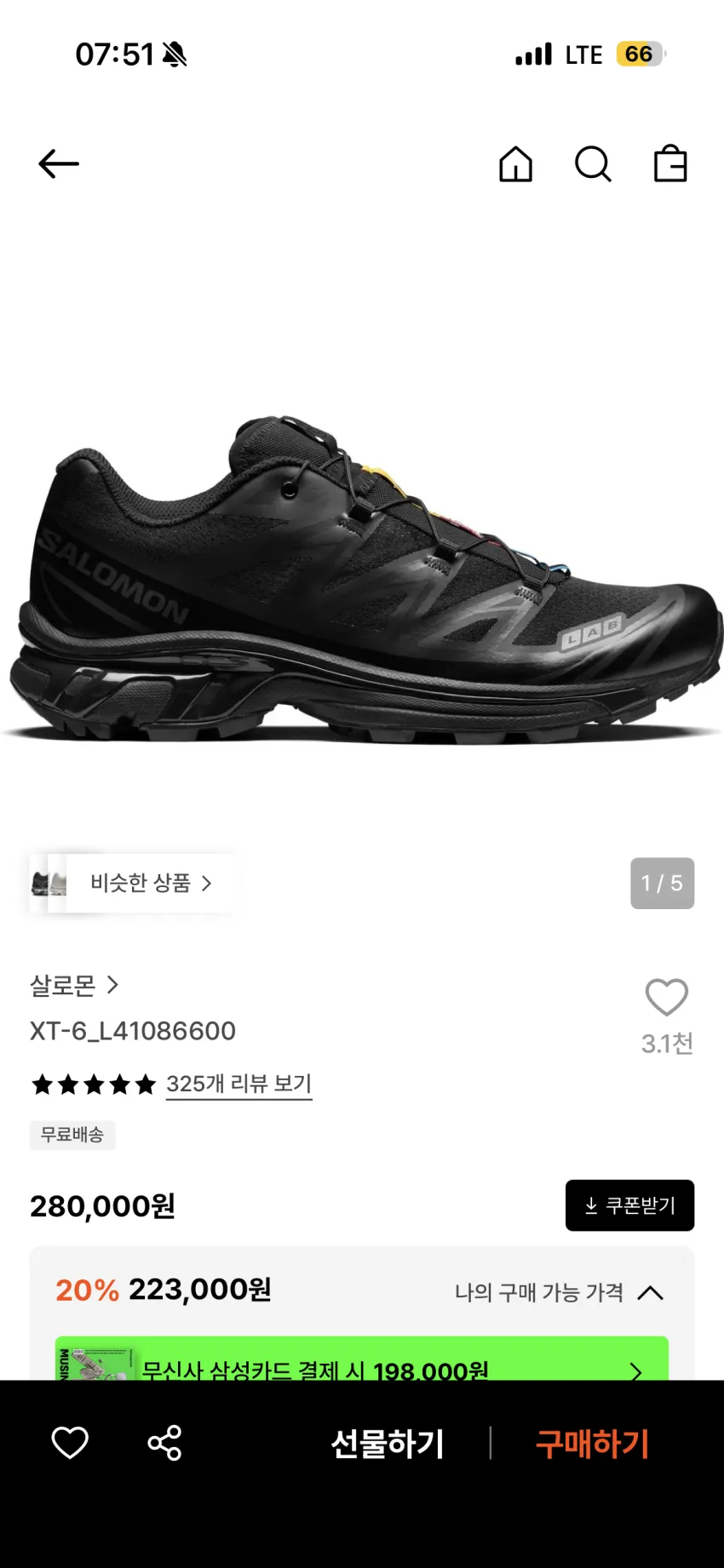
Task: Like the product with the 3.1천 heart
Action: [667, 998]
